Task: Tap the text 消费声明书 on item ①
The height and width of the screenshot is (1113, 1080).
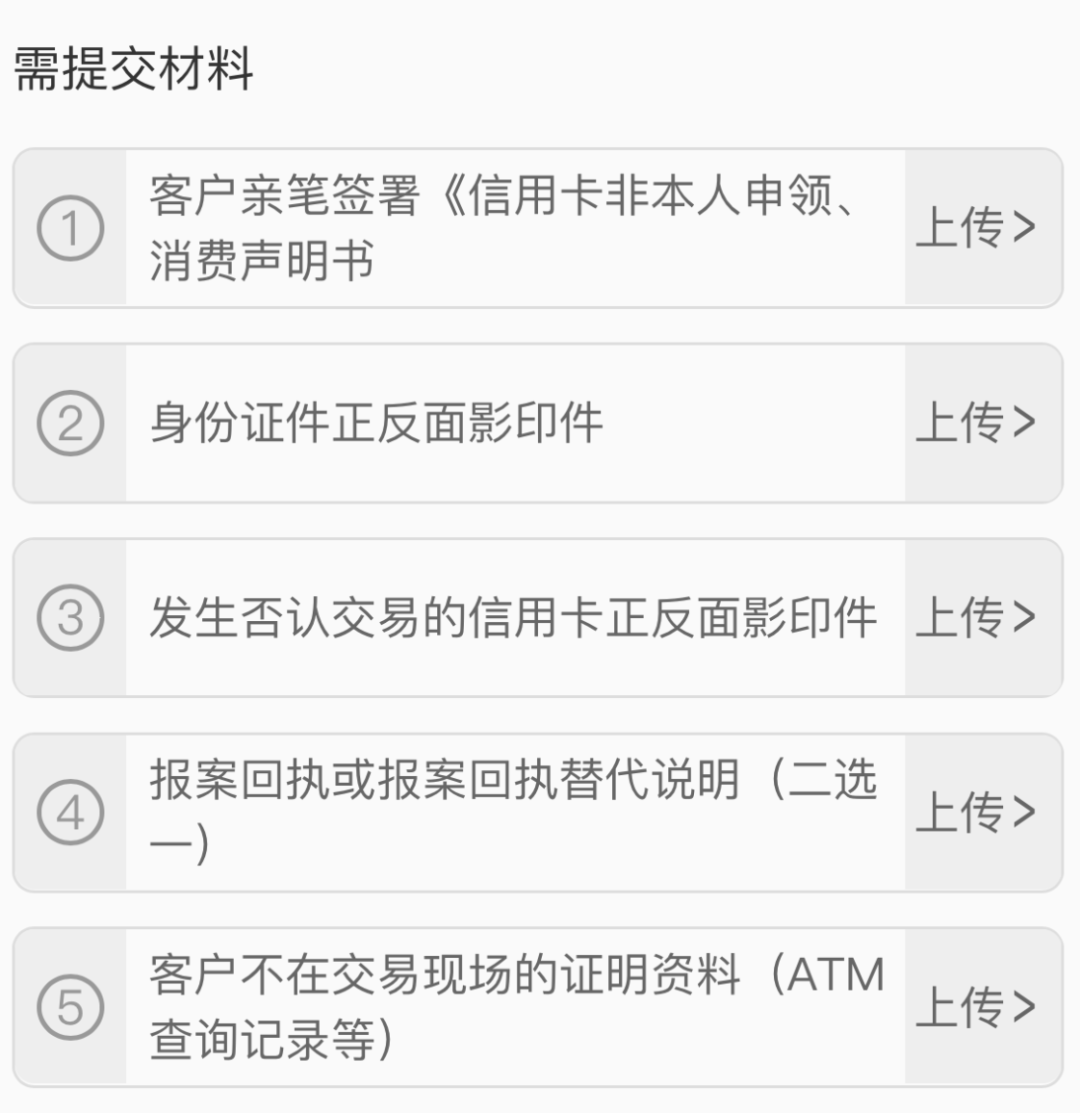Action: point(260,256)
